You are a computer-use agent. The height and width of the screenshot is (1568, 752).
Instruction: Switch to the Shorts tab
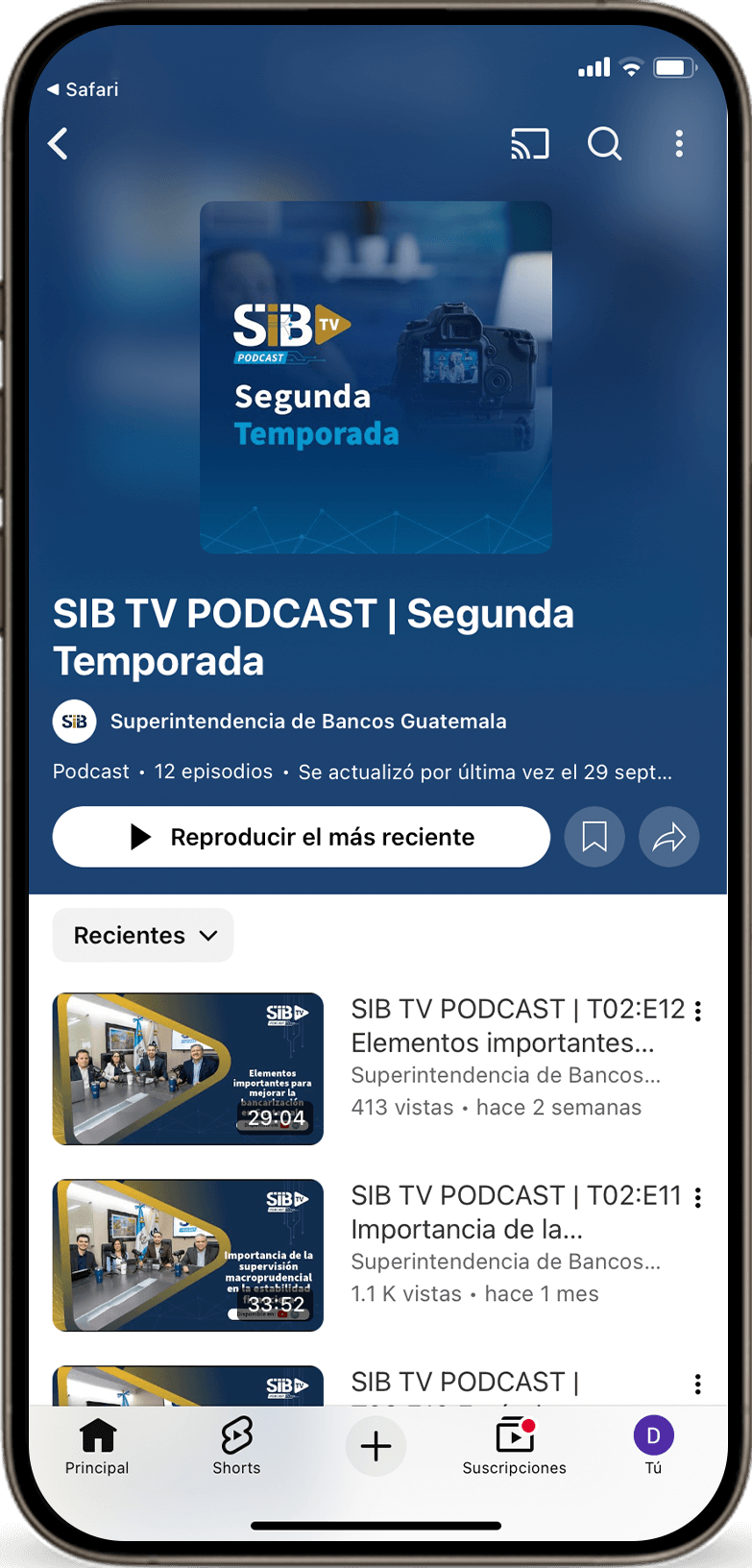pyautogui.click(x=236, y=1446)
